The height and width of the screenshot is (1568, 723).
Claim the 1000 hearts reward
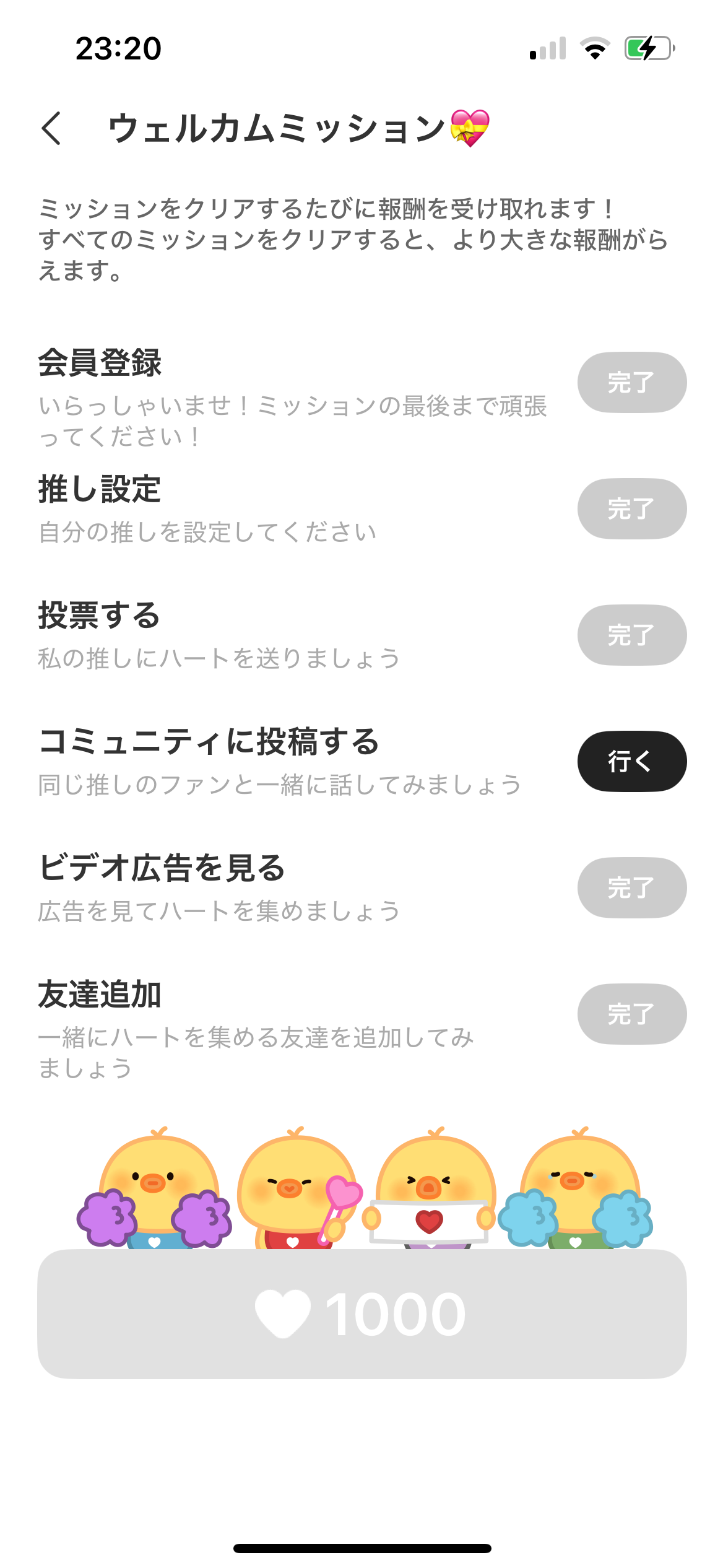pyautogui.click(x=361, y=1314)
